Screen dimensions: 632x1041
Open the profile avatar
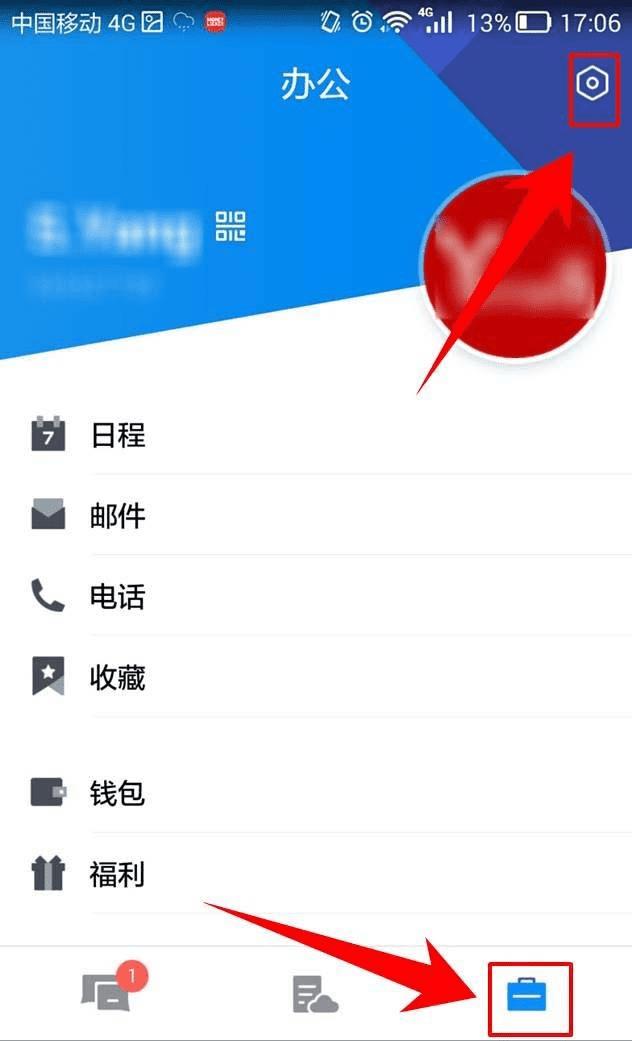(514, 263)
